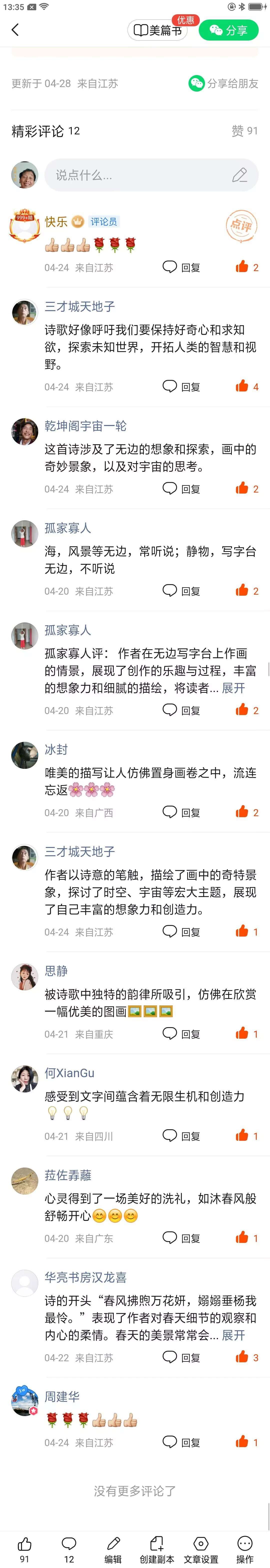Tap 分享给朋友 to share on WeChat
The height and width of the screenshot is (1568, 270).
click(x=223, y=83)
